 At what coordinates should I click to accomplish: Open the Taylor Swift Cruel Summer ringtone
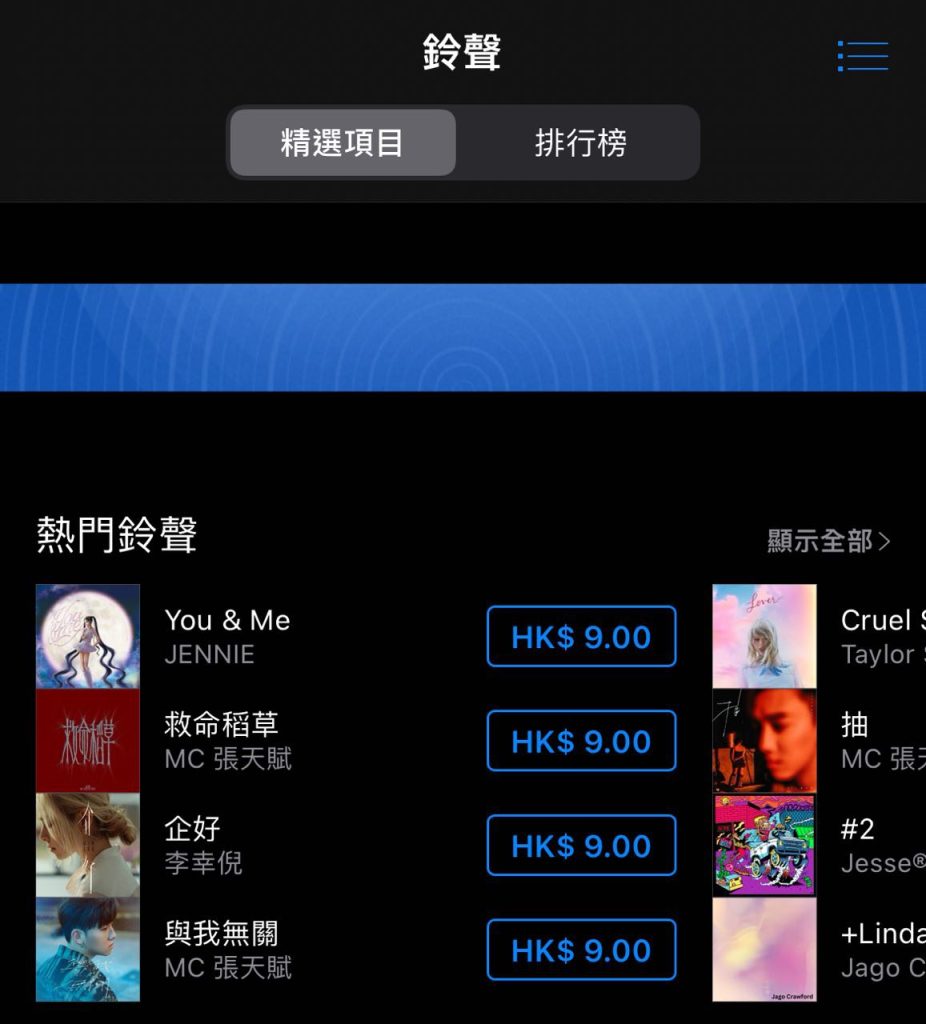820,636
